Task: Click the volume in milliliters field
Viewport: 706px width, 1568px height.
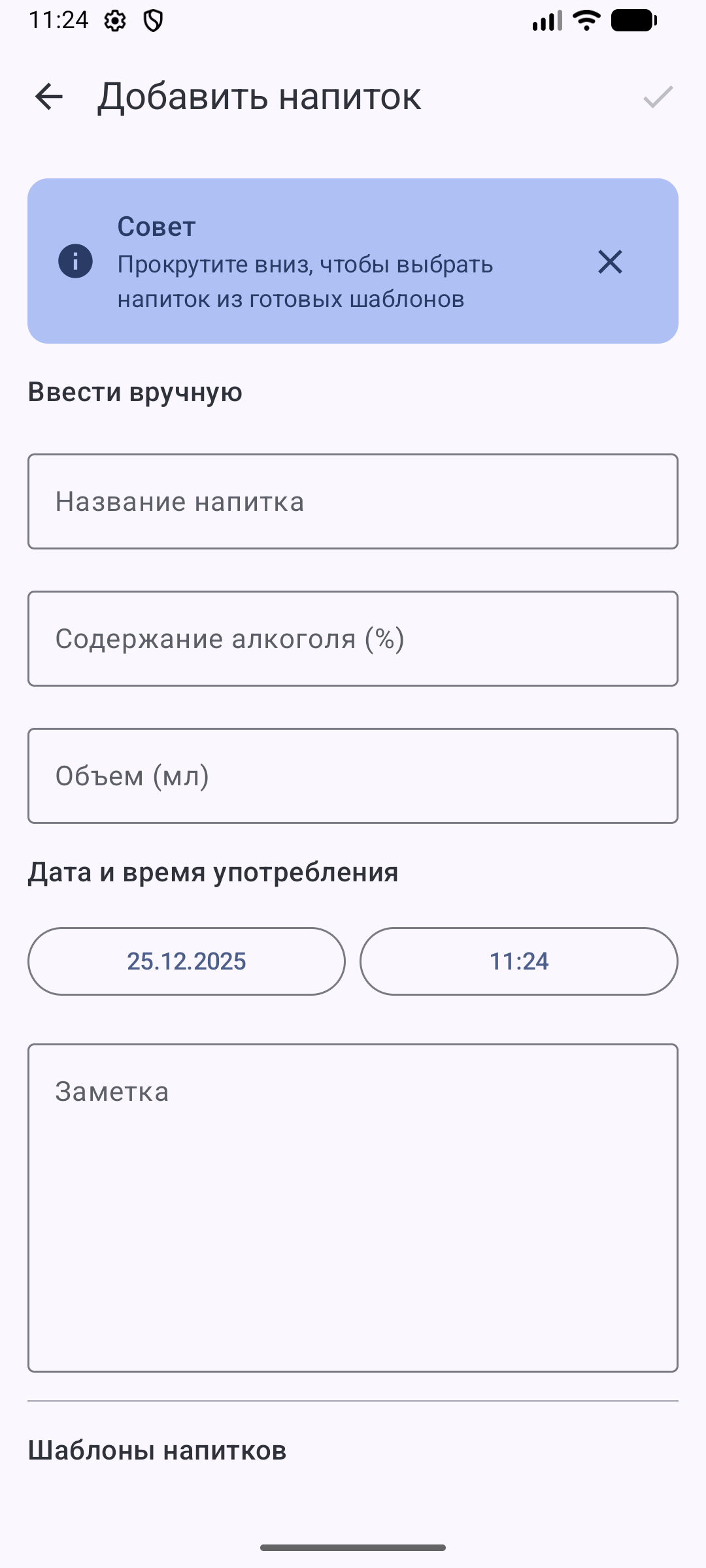Action: tap(353, 776)
